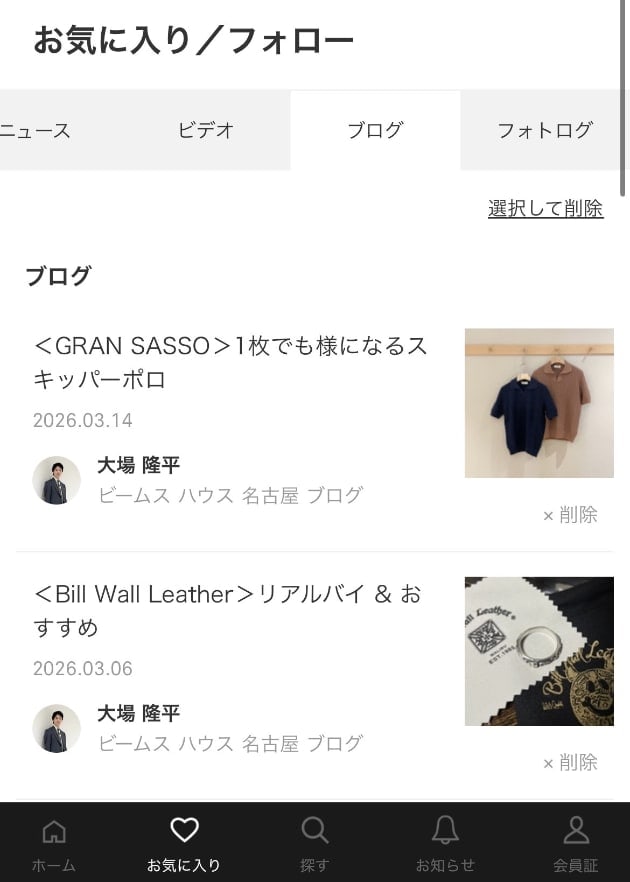Open the GRAN SASSO skipper polo blog post
Image resolution: width=630 pixels, height=882 pixels.
pyautogui.click(x=230, y=362)
